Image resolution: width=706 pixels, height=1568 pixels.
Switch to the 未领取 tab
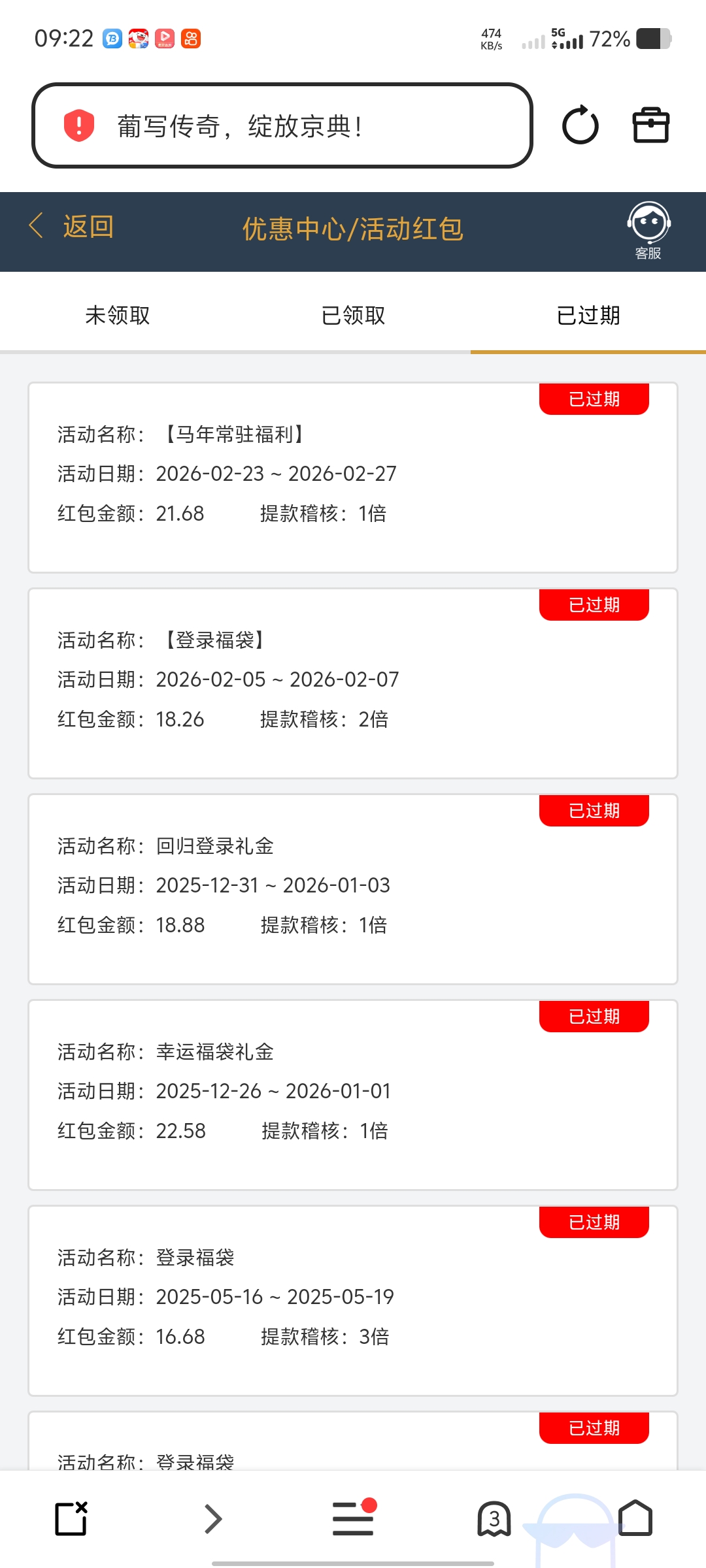coord(118,316)
